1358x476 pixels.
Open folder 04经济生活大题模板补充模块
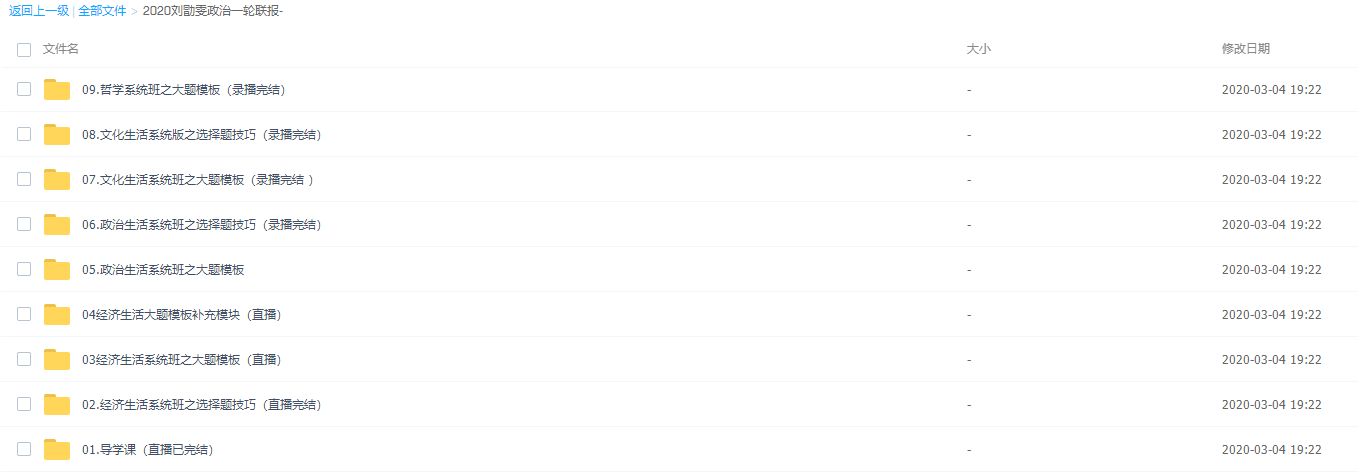181,315
